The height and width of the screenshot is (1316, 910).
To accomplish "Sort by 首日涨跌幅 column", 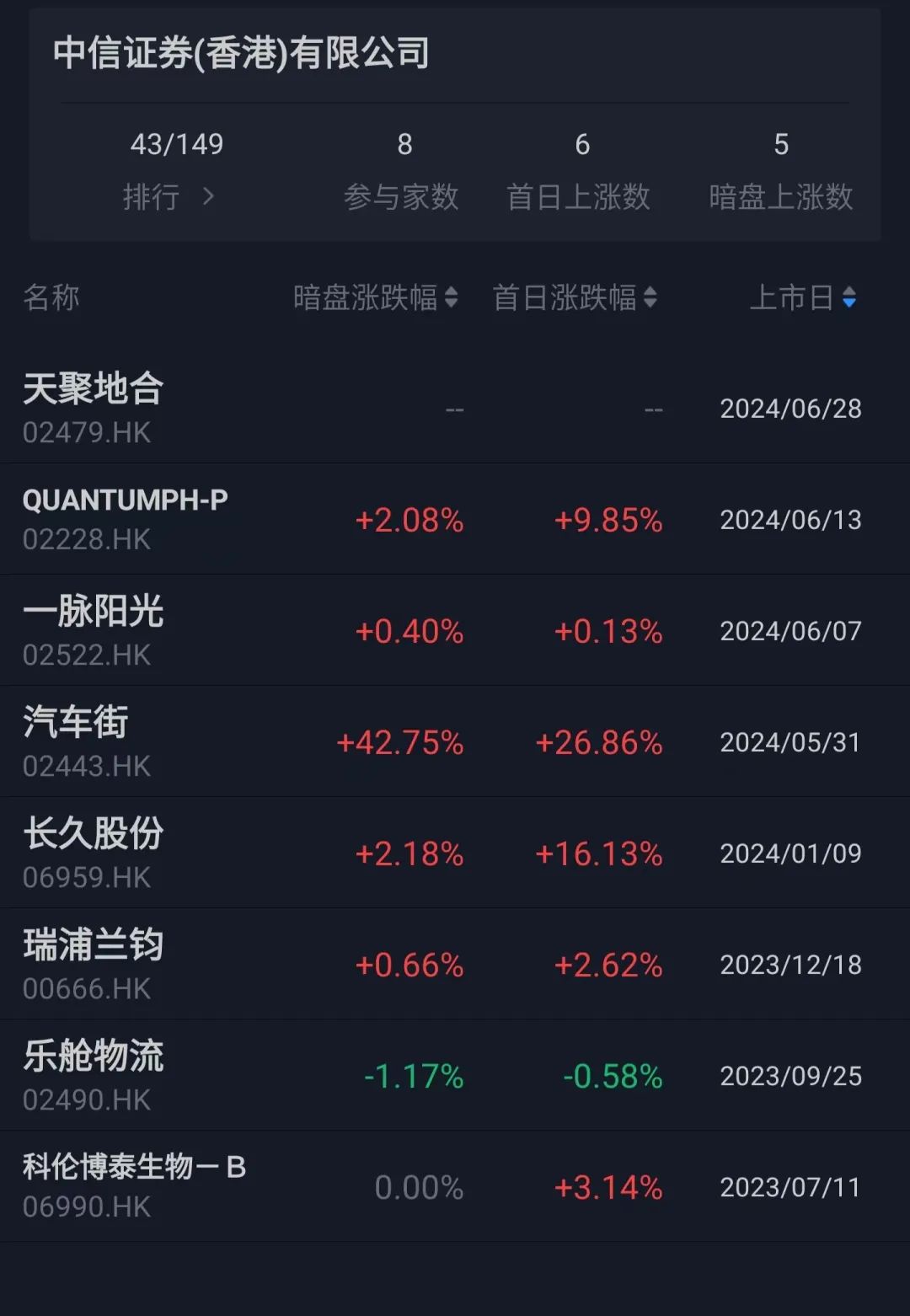I will coord(574,297).
